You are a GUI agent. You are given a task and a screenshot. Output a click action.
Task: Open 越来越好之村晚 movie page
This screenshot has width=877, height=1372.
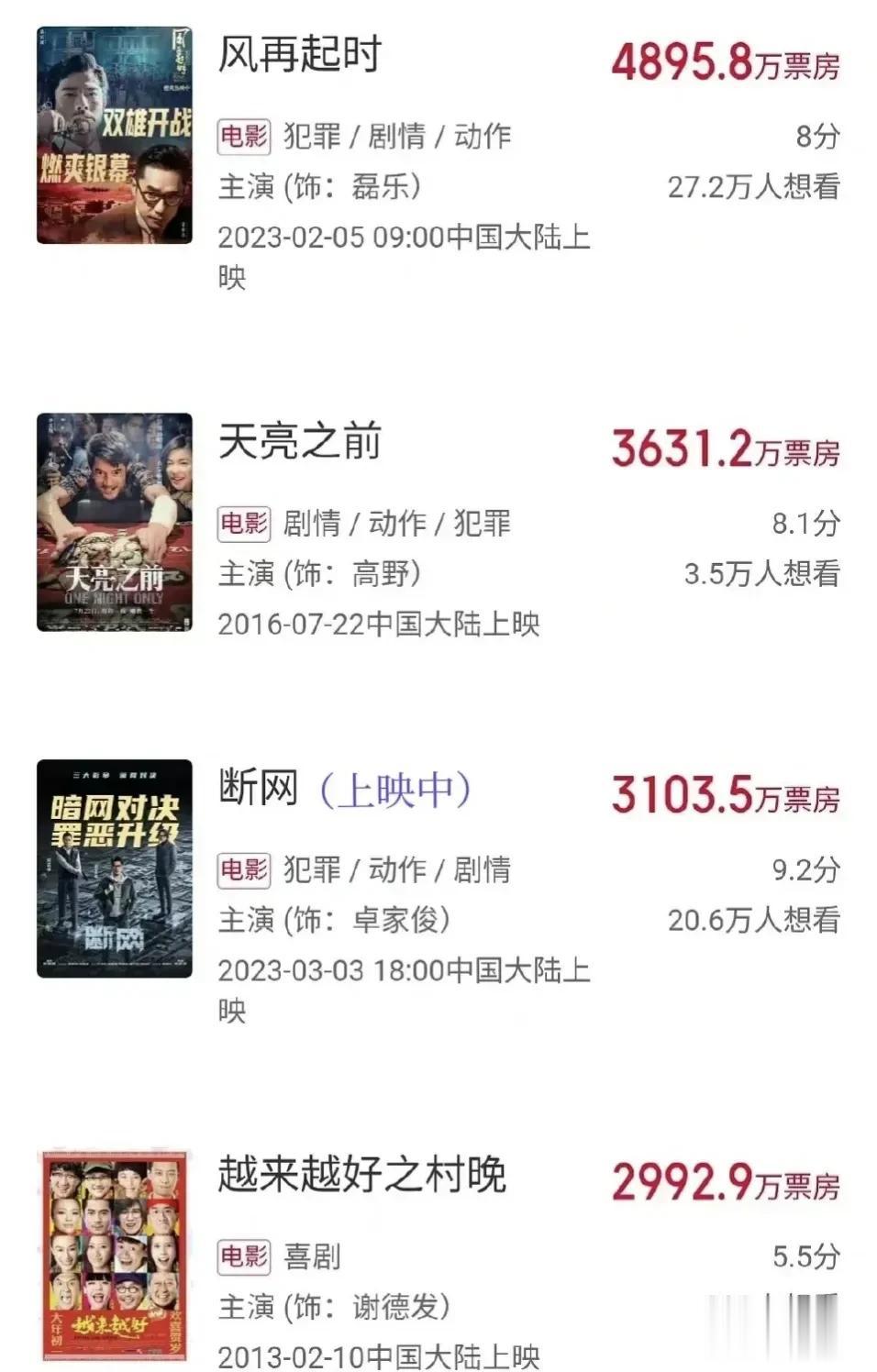click(361, 1175)
